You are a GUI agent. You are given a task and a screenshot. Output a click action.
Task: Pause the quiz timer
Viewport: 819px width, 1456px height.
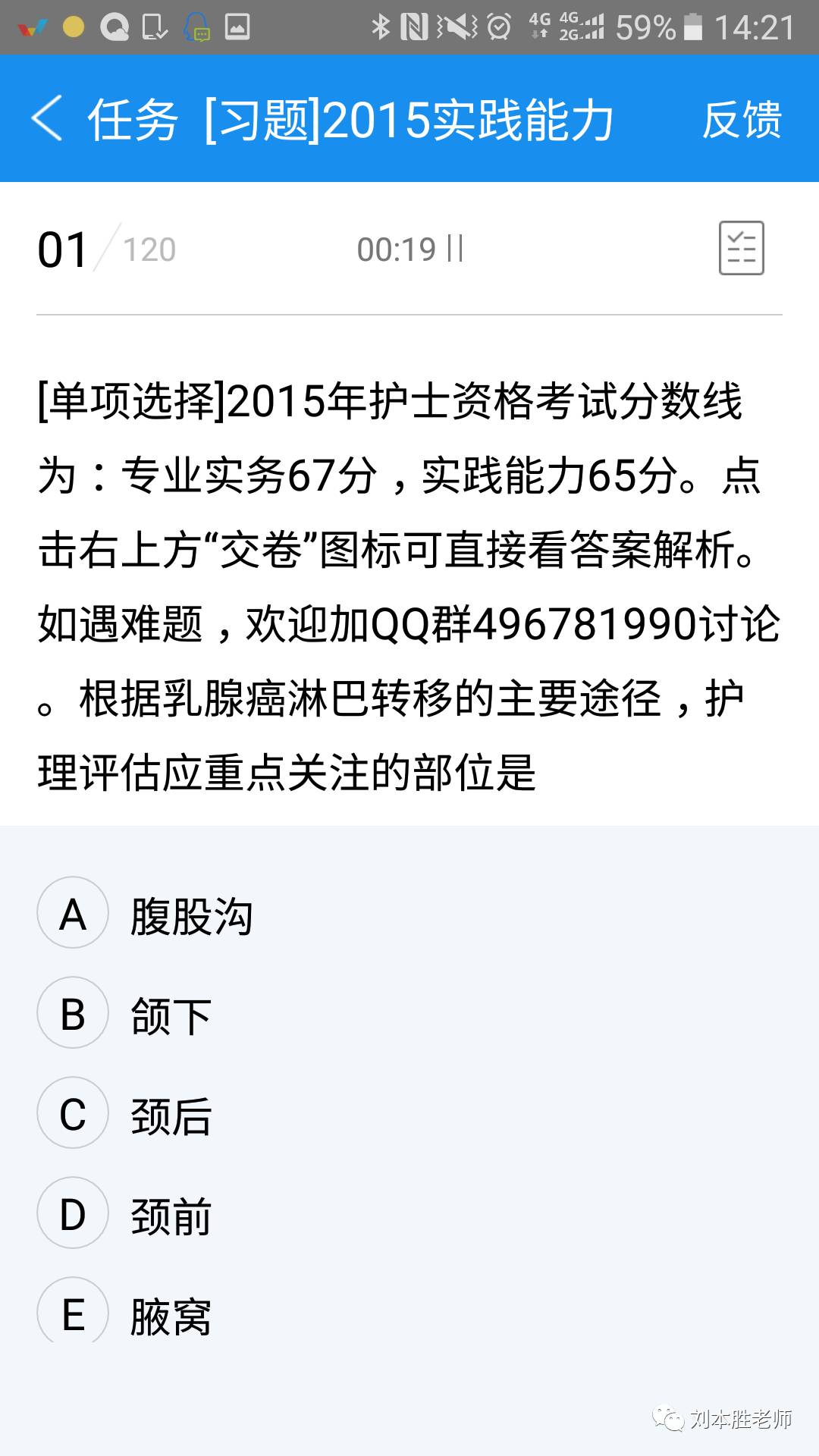tap(455, 249)
